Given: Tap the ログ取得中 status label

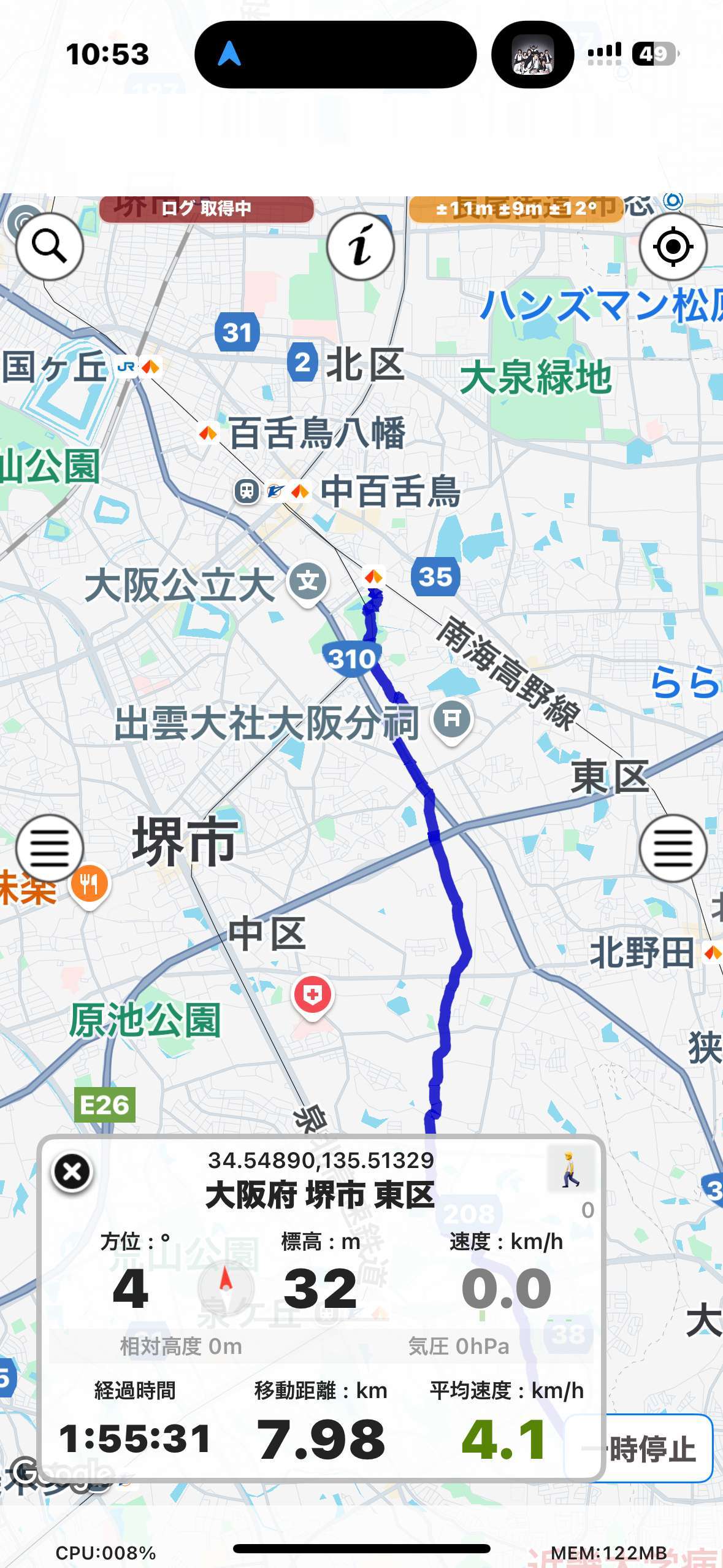Looking at the screenshot, I should coord(206,209).
